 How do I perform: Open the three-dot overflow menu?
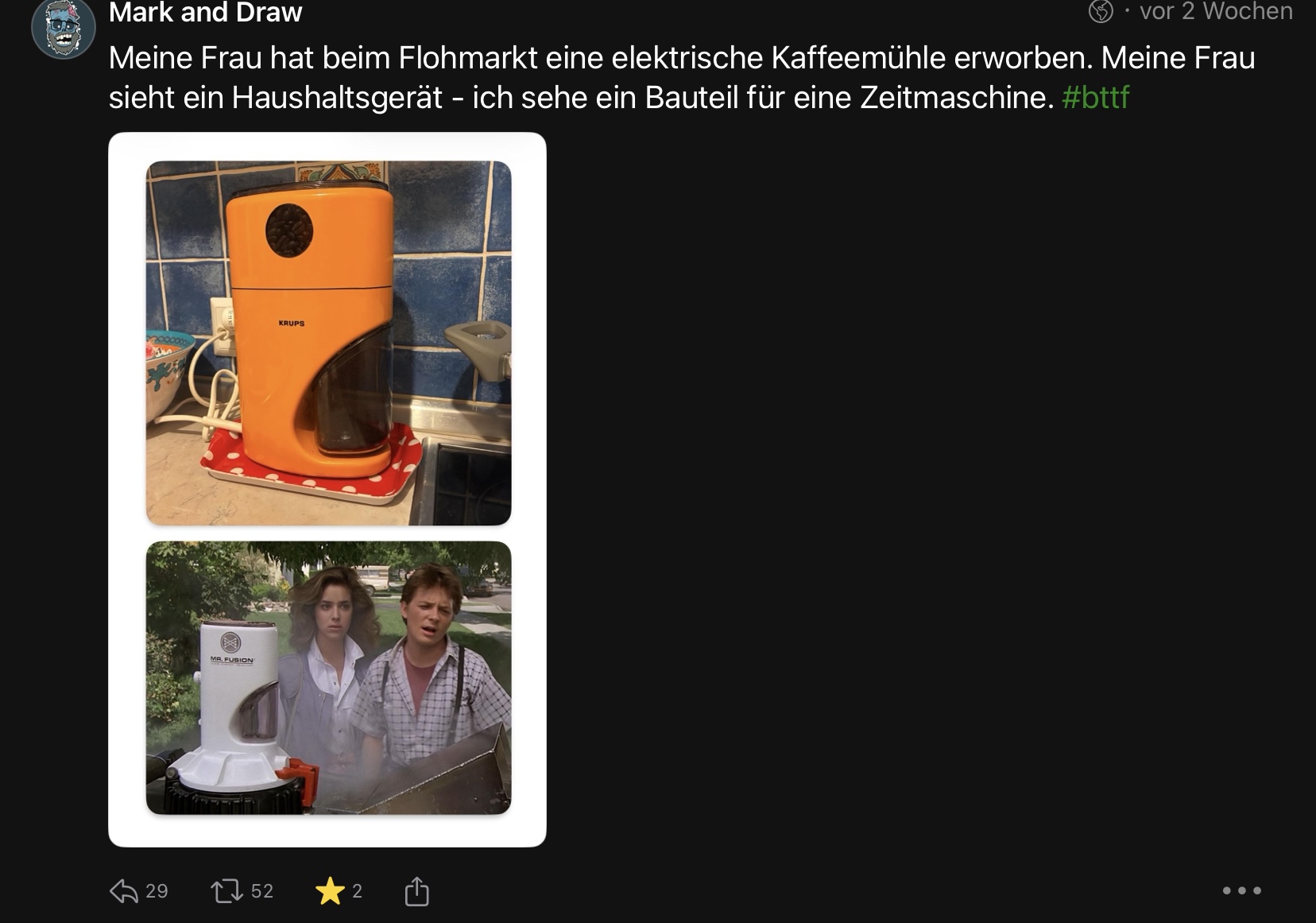(x=1241, y=890)
